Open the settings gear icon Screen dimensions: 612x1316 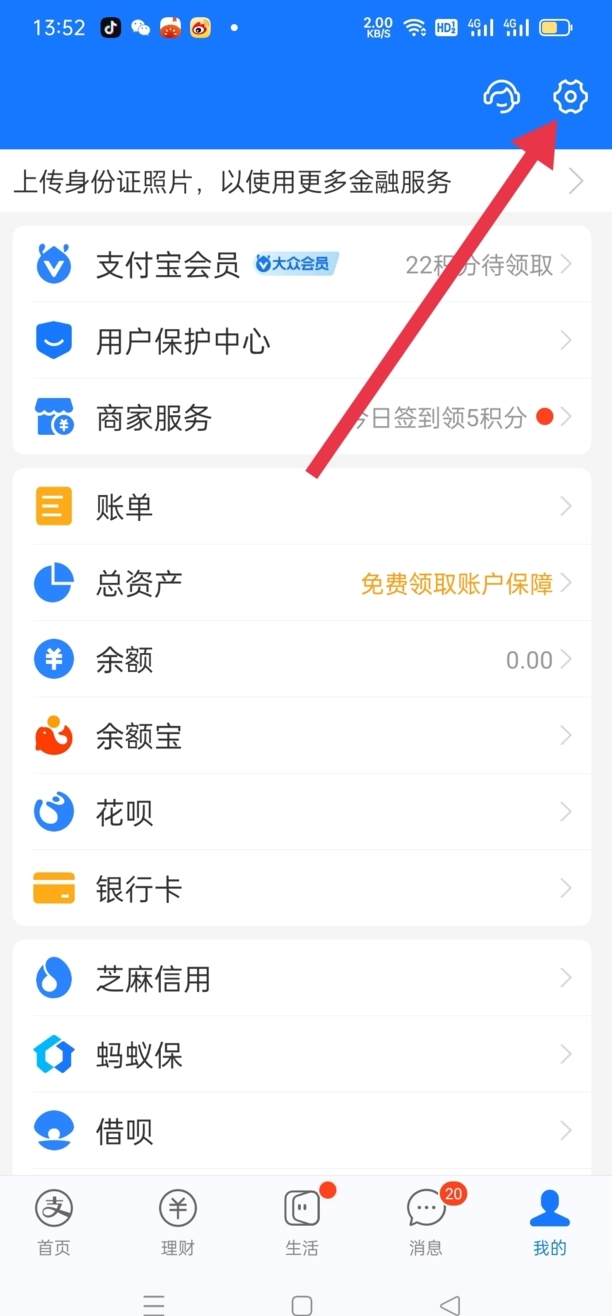[570, 97]
